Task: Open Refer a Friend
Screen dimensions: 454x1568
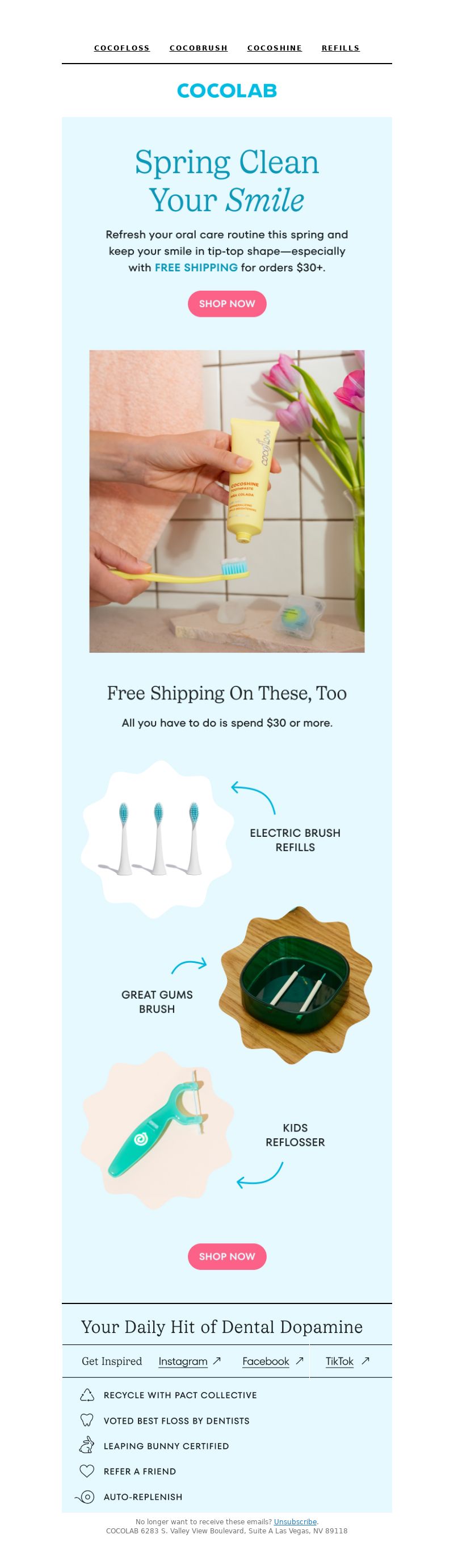Action: [x=140, y=1471]
